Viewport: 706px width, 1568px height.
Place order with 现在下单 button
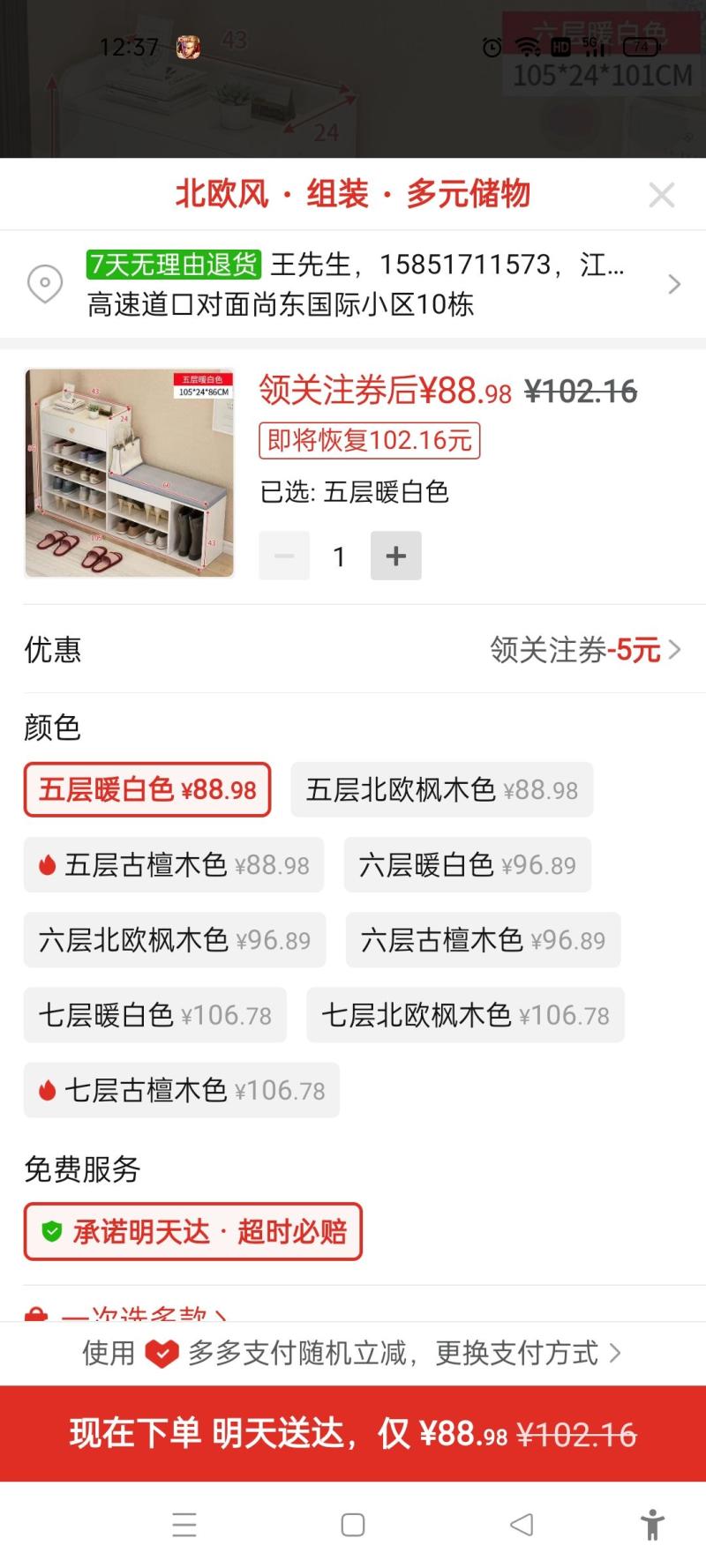click(353, 1434)
